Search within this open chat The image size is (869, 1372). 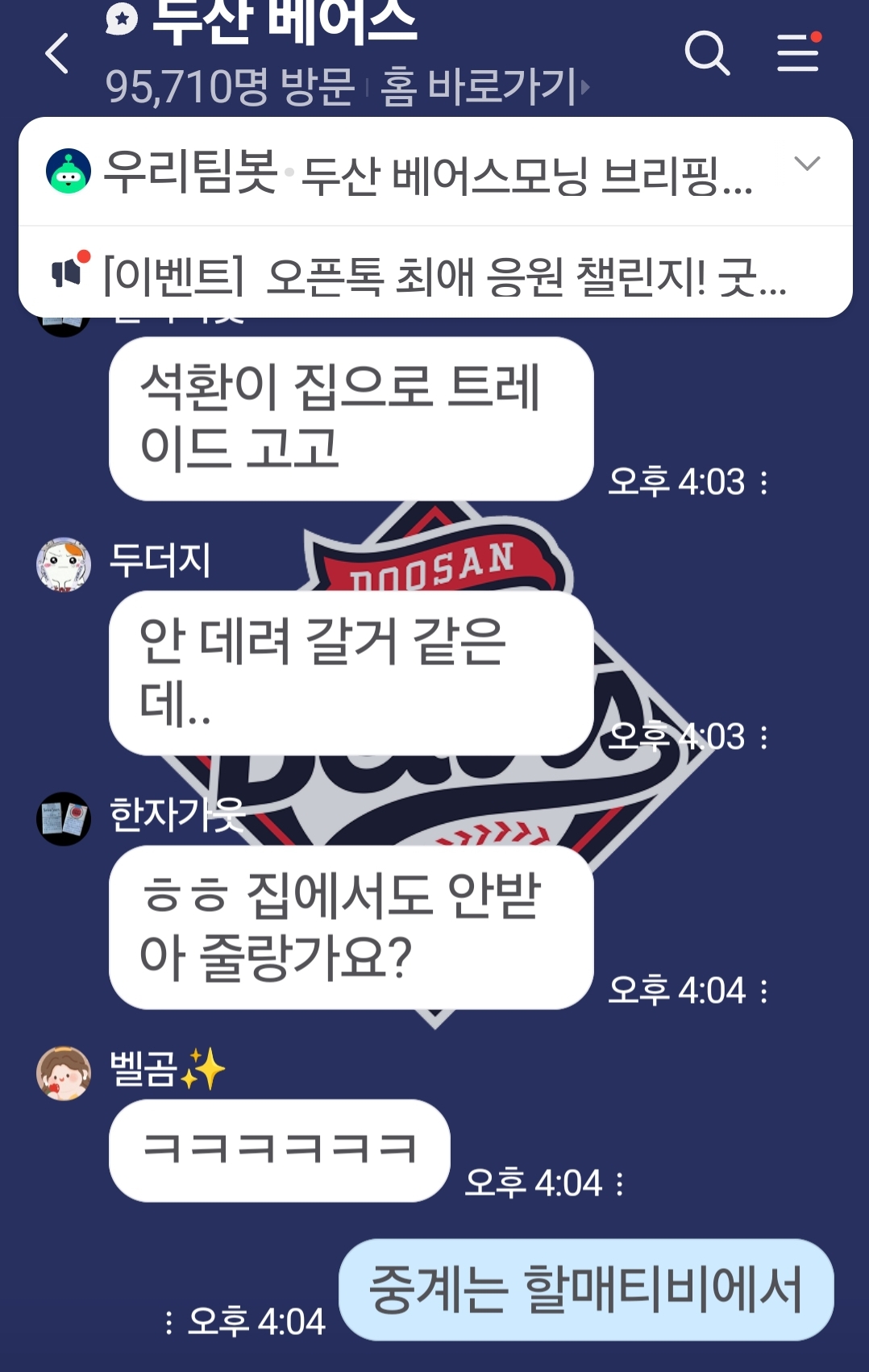(x=707, y=54)
